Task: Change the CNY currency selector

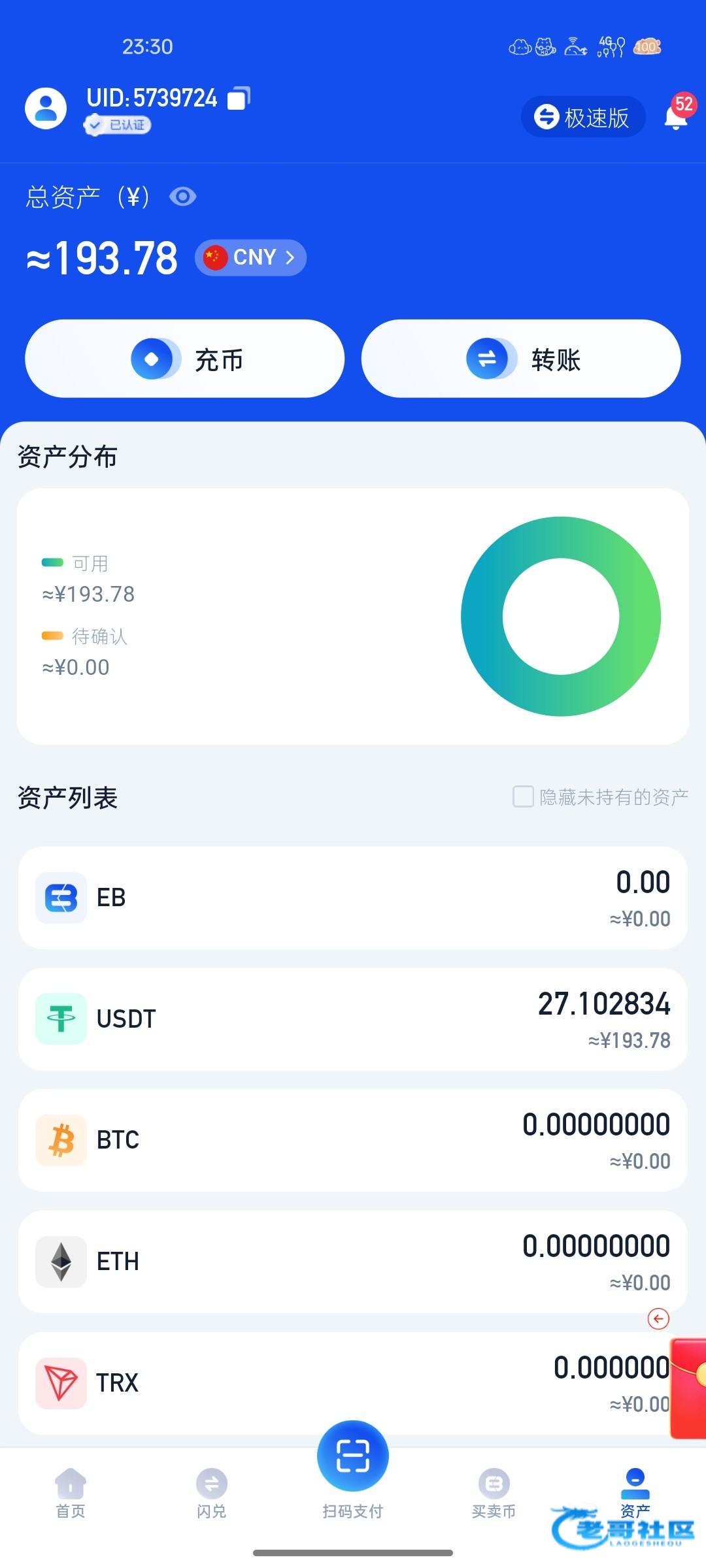Action: (250, 257)
